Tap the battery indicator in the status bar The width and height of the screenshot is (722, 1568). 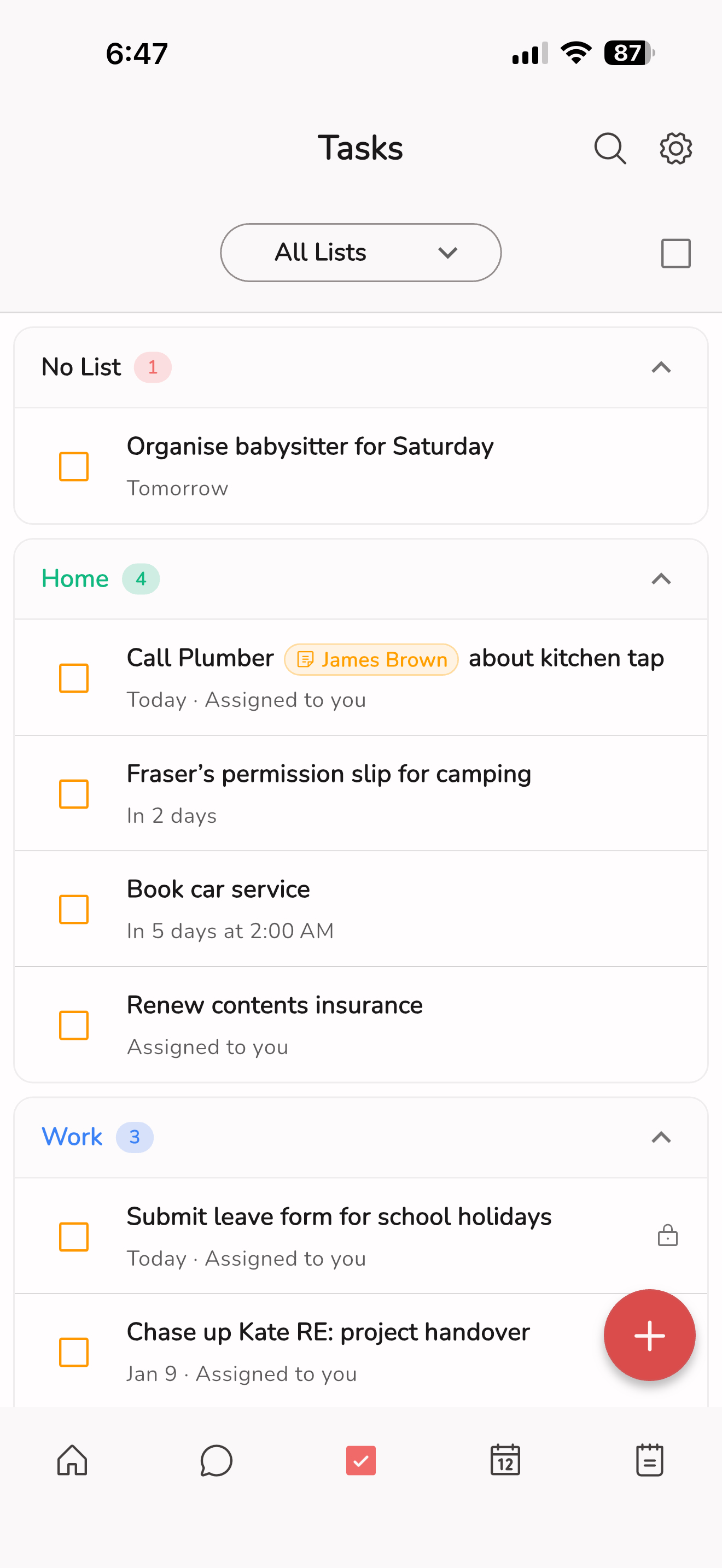tap(626, 54)
